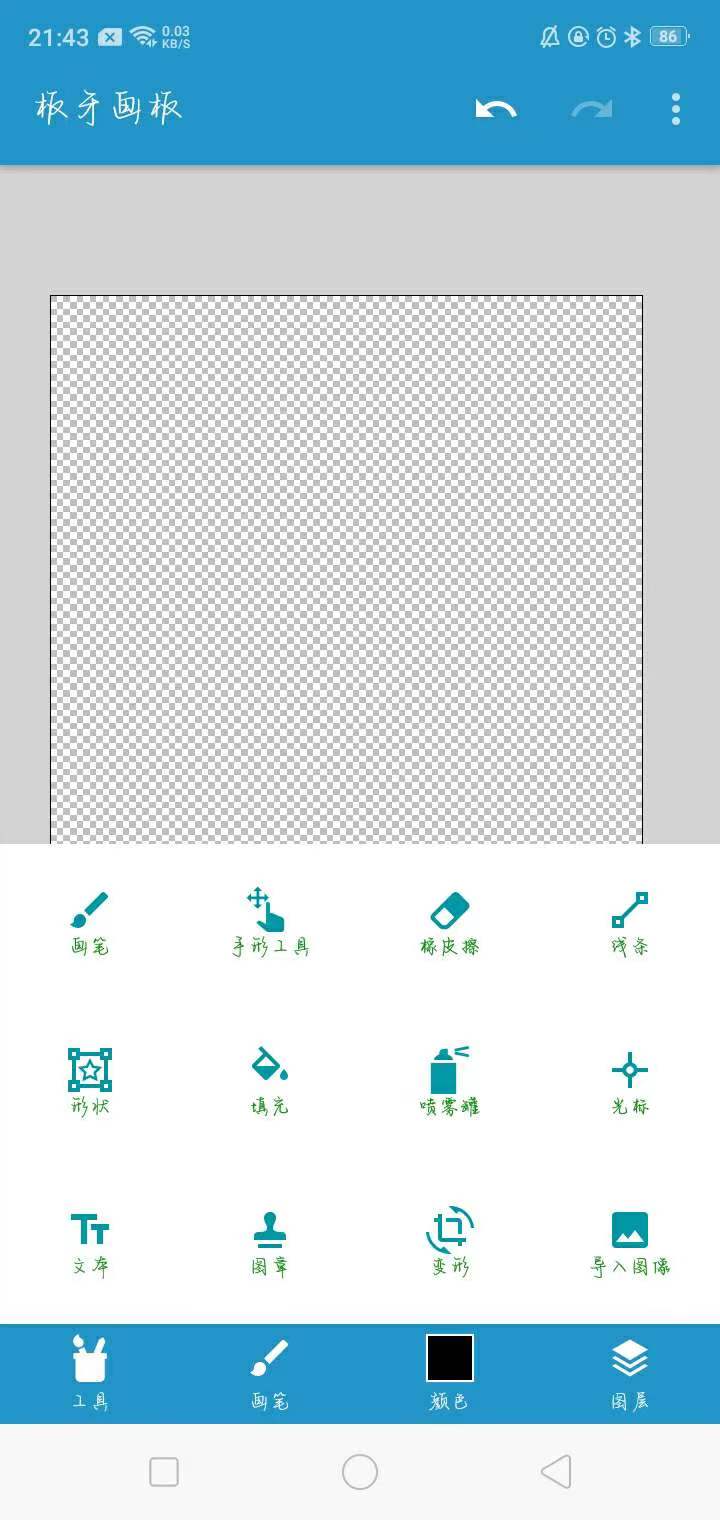Image resolution: width=720 pixels, height=1520 pixels.
Task: Choose the 手形工具 hand tool
Action: click(270, 923)
